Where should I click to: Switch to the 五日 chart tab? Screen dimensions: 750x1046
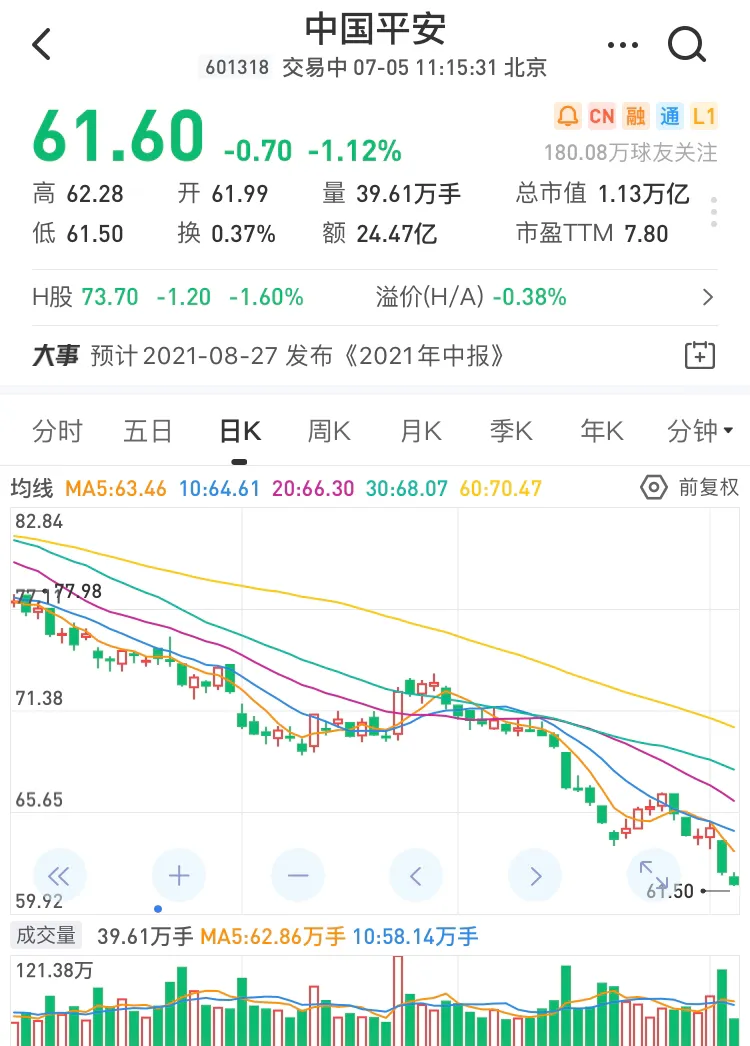[148, 432]
